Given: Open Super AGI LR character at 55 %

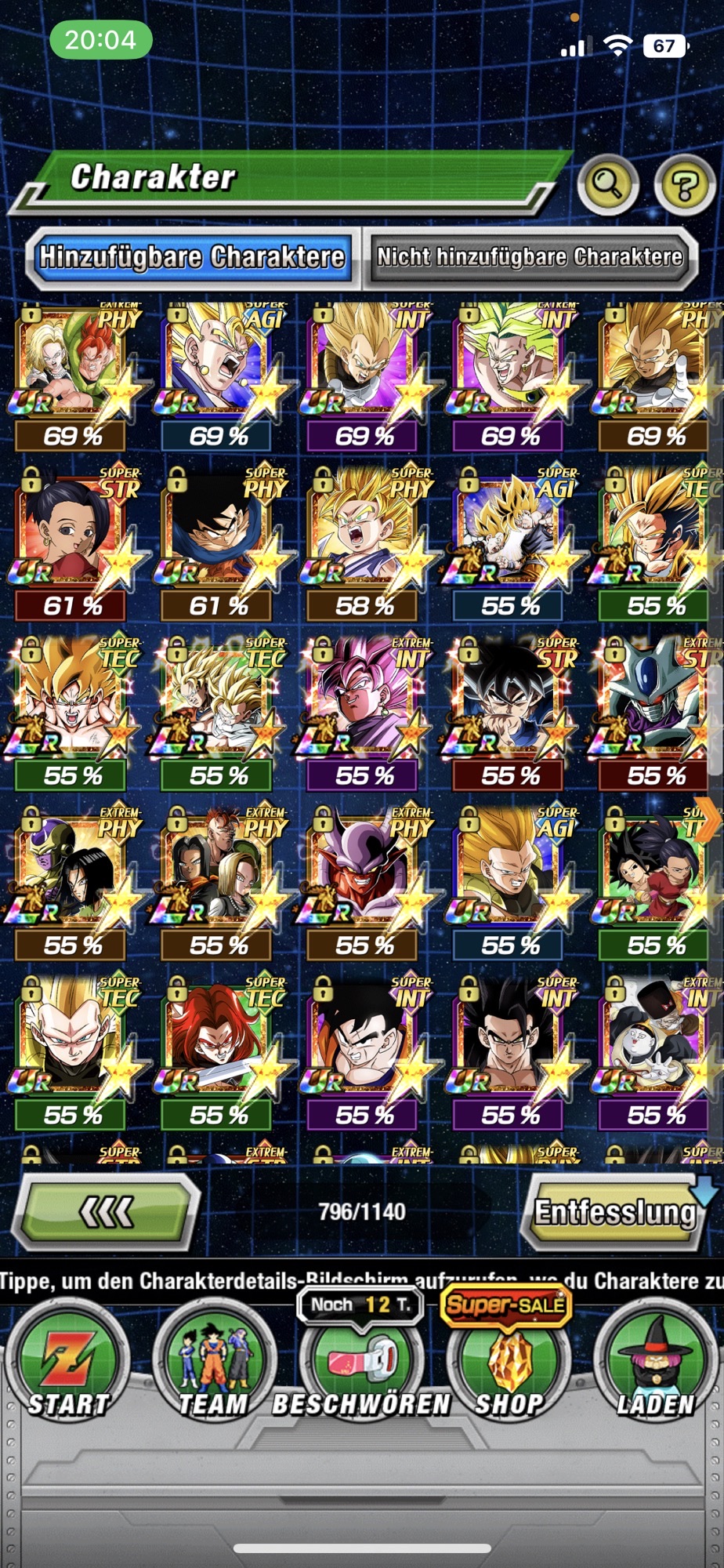Looking at the screenshot, I should tap(510, 545).
